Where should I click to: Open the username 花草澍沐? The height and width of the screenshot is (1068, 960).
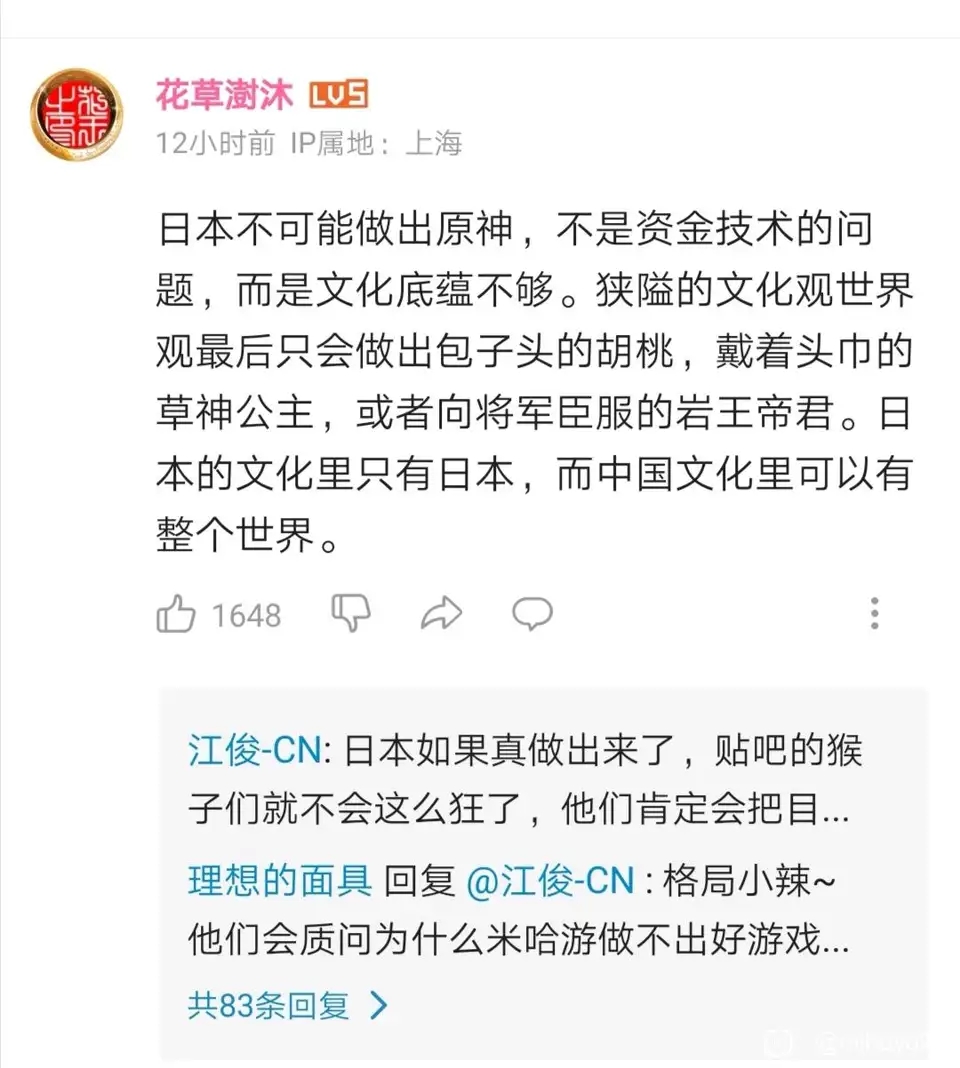pos(224,95)
